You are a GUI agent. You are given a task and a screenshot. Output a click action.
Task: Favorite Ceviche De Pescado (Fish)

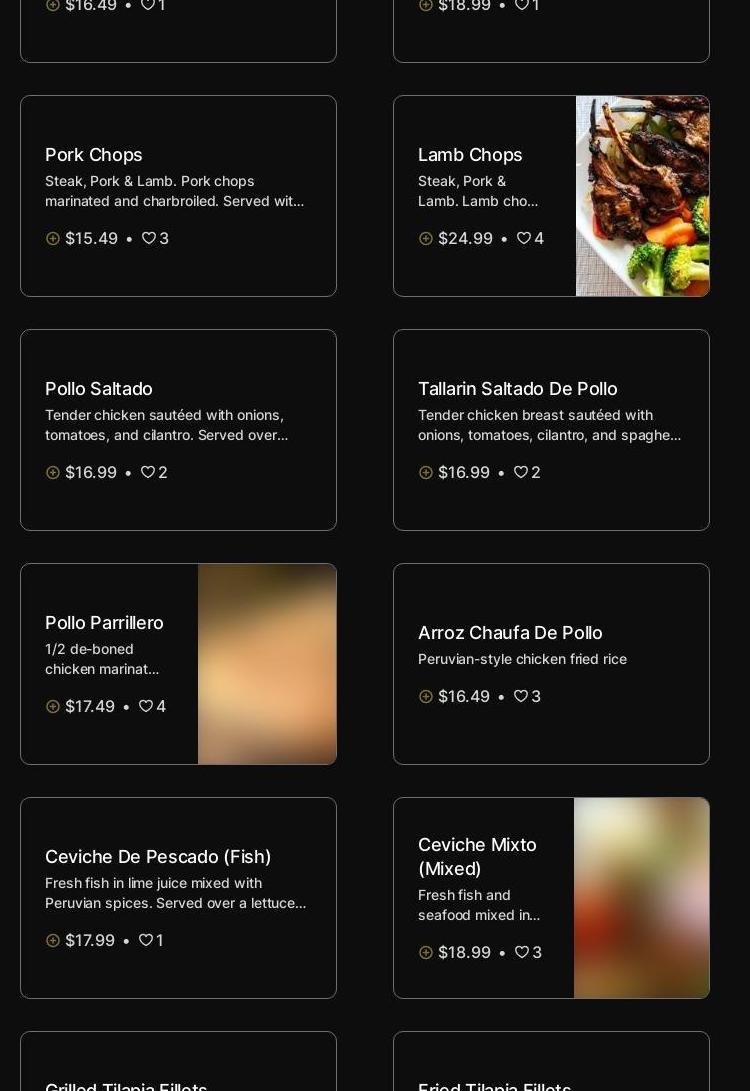[x=146, y=940]
